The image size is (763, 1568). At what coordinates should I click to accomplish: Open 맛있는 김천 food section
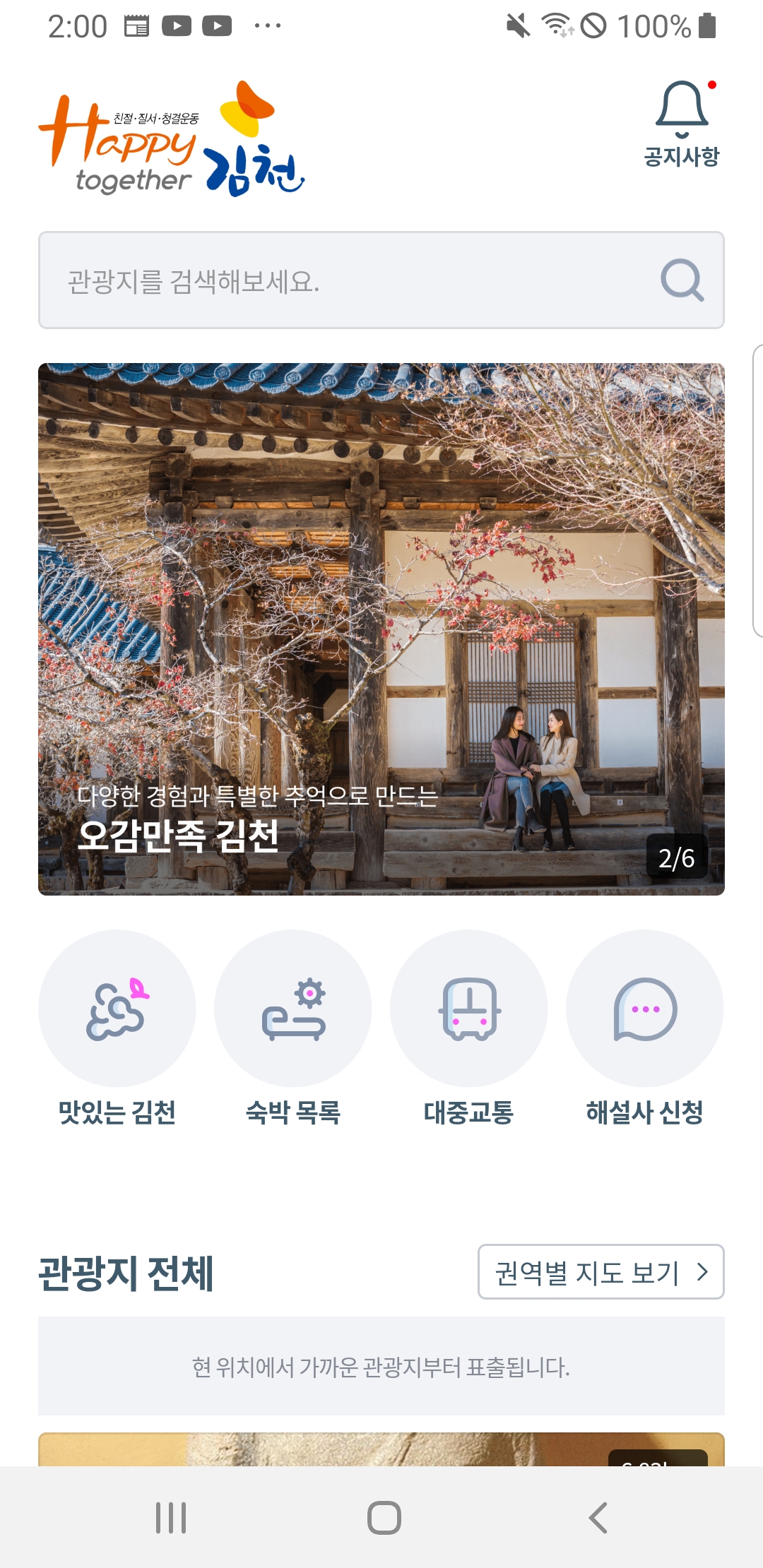(117, 1030)
